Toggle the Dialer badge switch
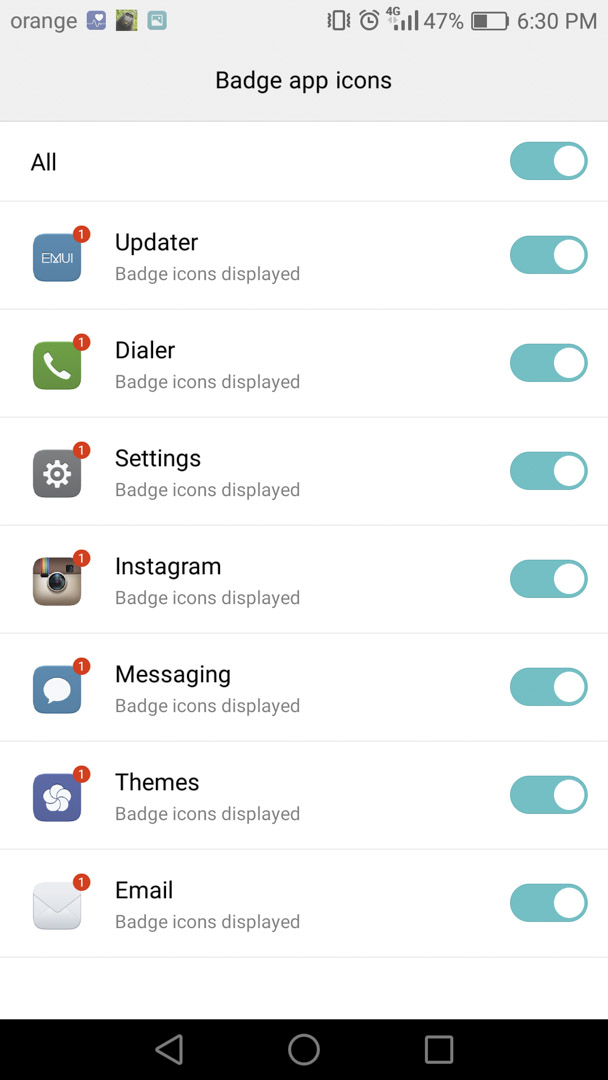Viewport: 608px width, 1080px height. point(548,363)
